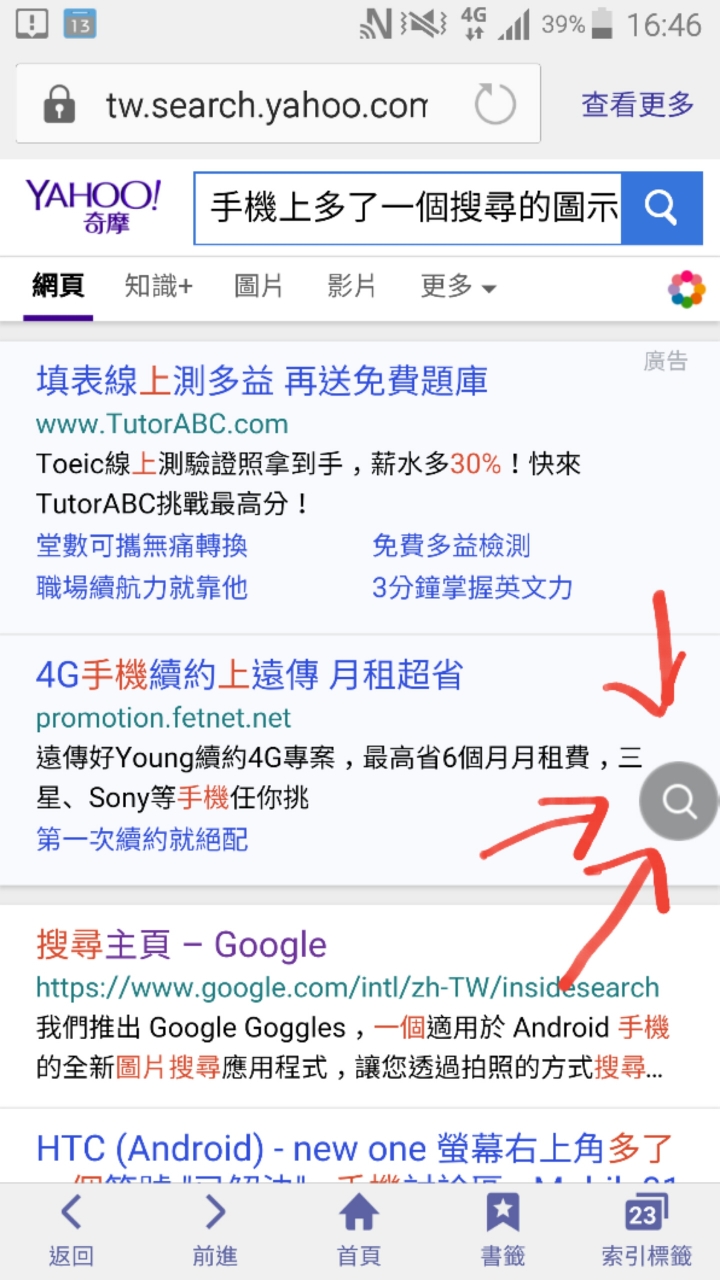
Task: Switch to the 知識+ tab
Action: [x=158, y=287]
